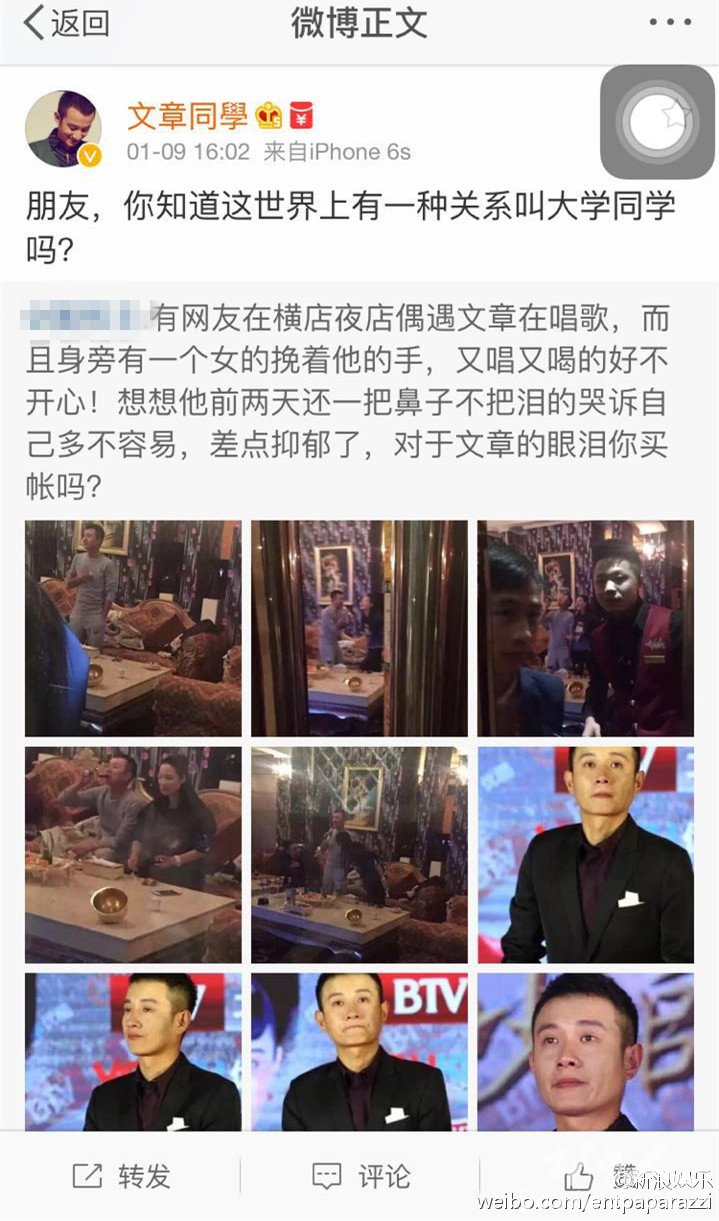
Task: Enlarge the photo of couple seated at table
Action: click(x=133, y=855)
